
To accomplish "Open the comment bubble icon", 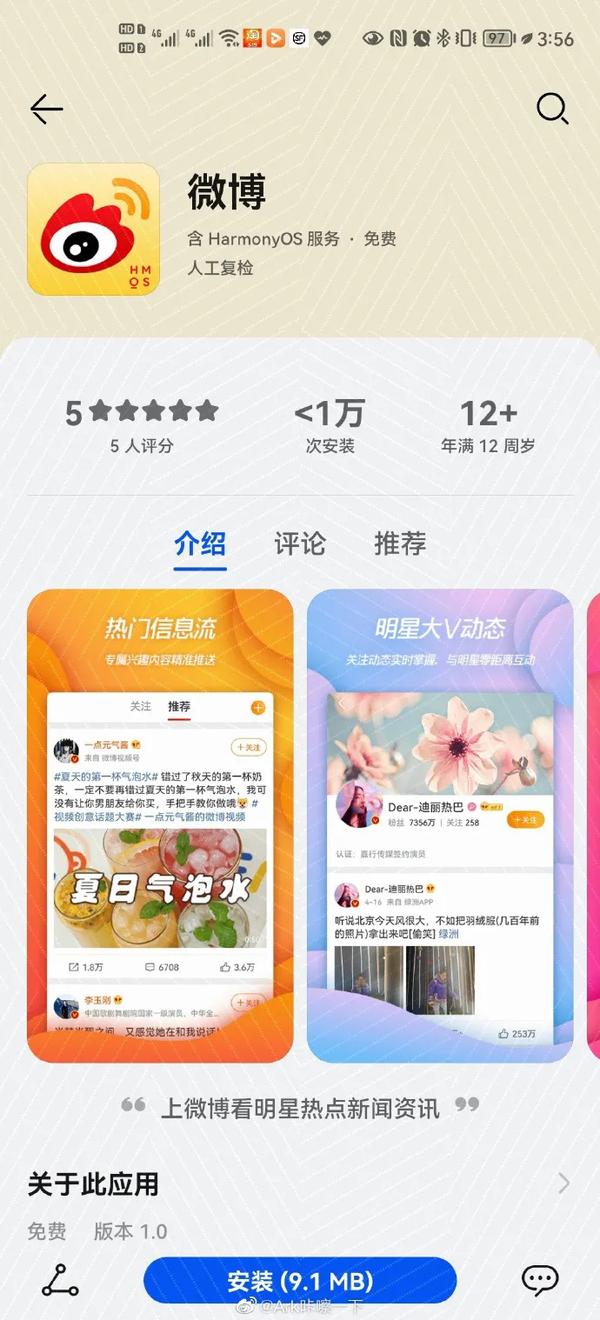I will pos(540,1280).
